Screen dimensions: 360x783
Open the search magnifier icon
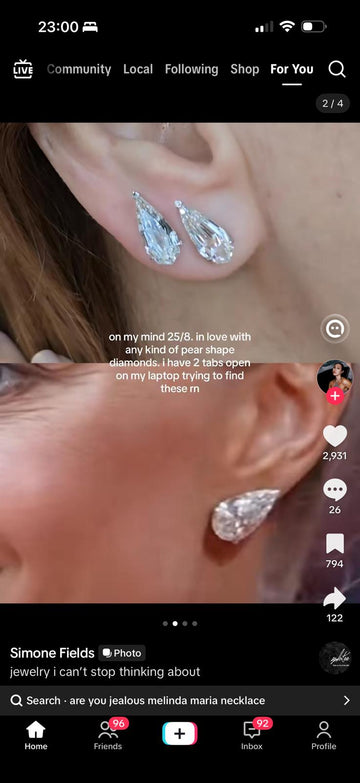point(337,69)
